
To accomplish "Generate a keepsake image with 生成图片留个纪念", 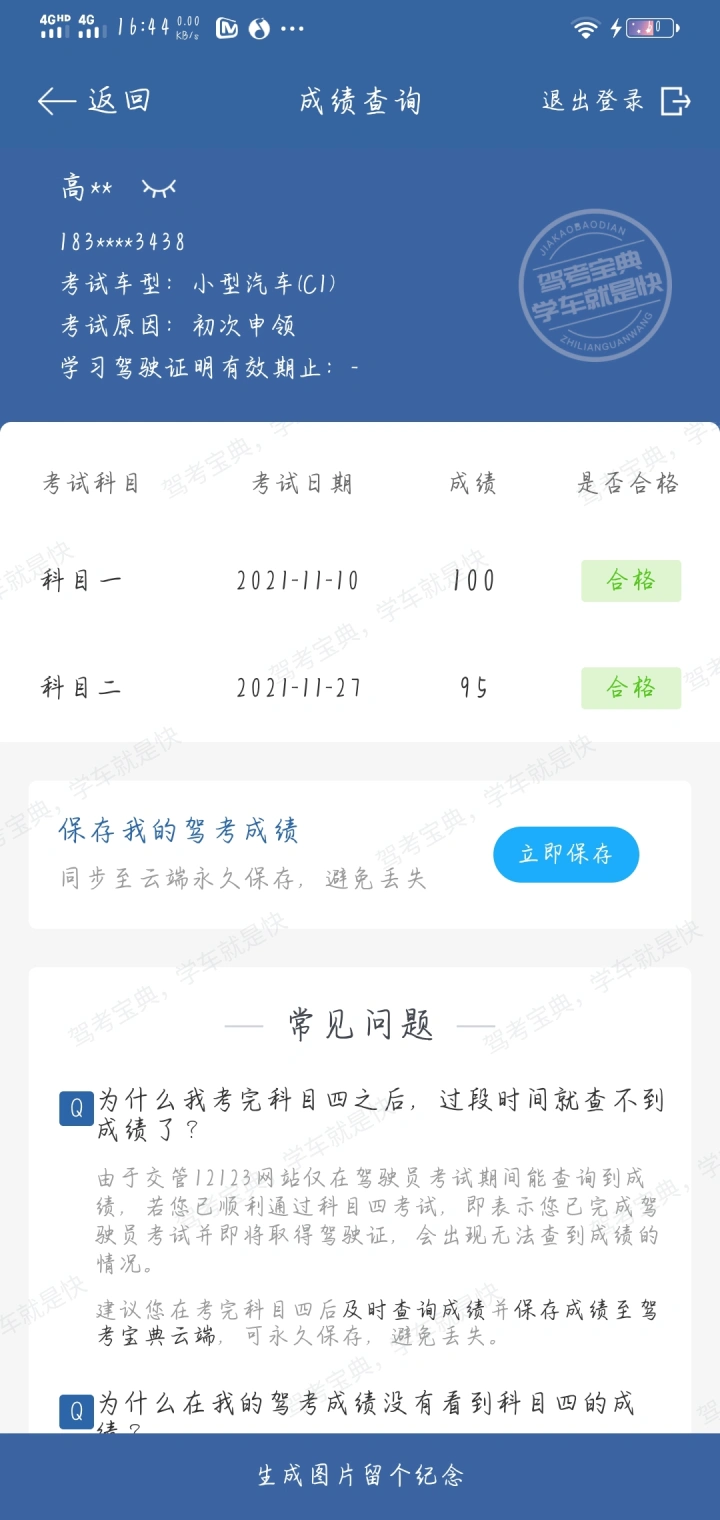I will [360, 1476].
